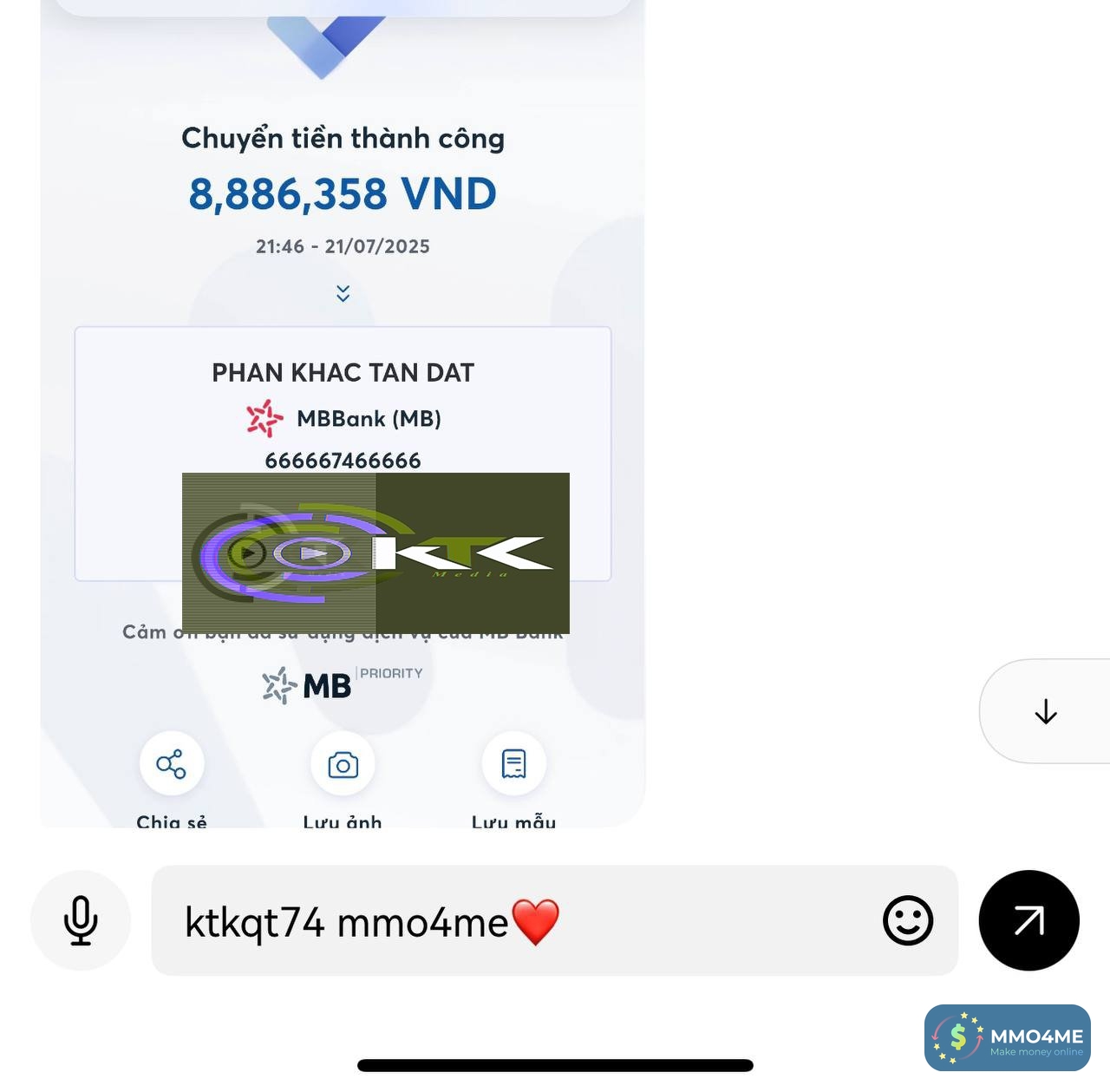1110x1092 pixels.
Task: Jump to the latest messages with the down arrow
Action: pos(1046,711)
